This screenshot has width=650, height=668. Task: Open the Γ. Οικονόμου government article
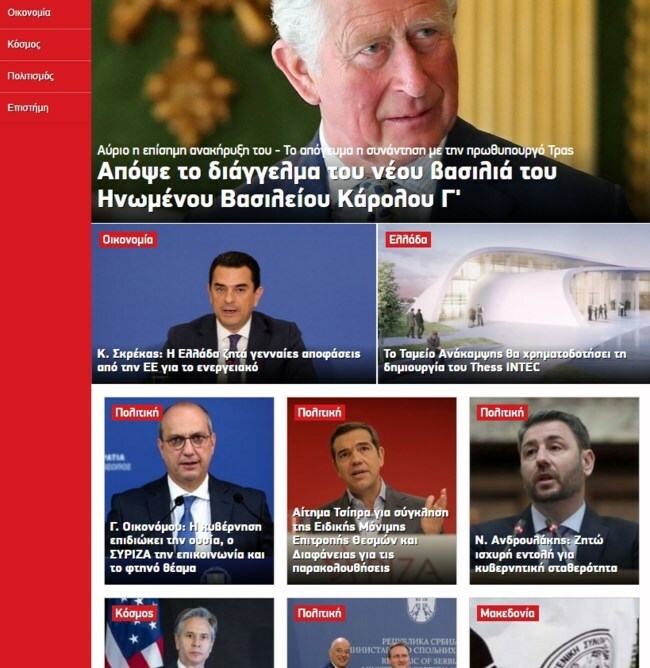[189, 546]
